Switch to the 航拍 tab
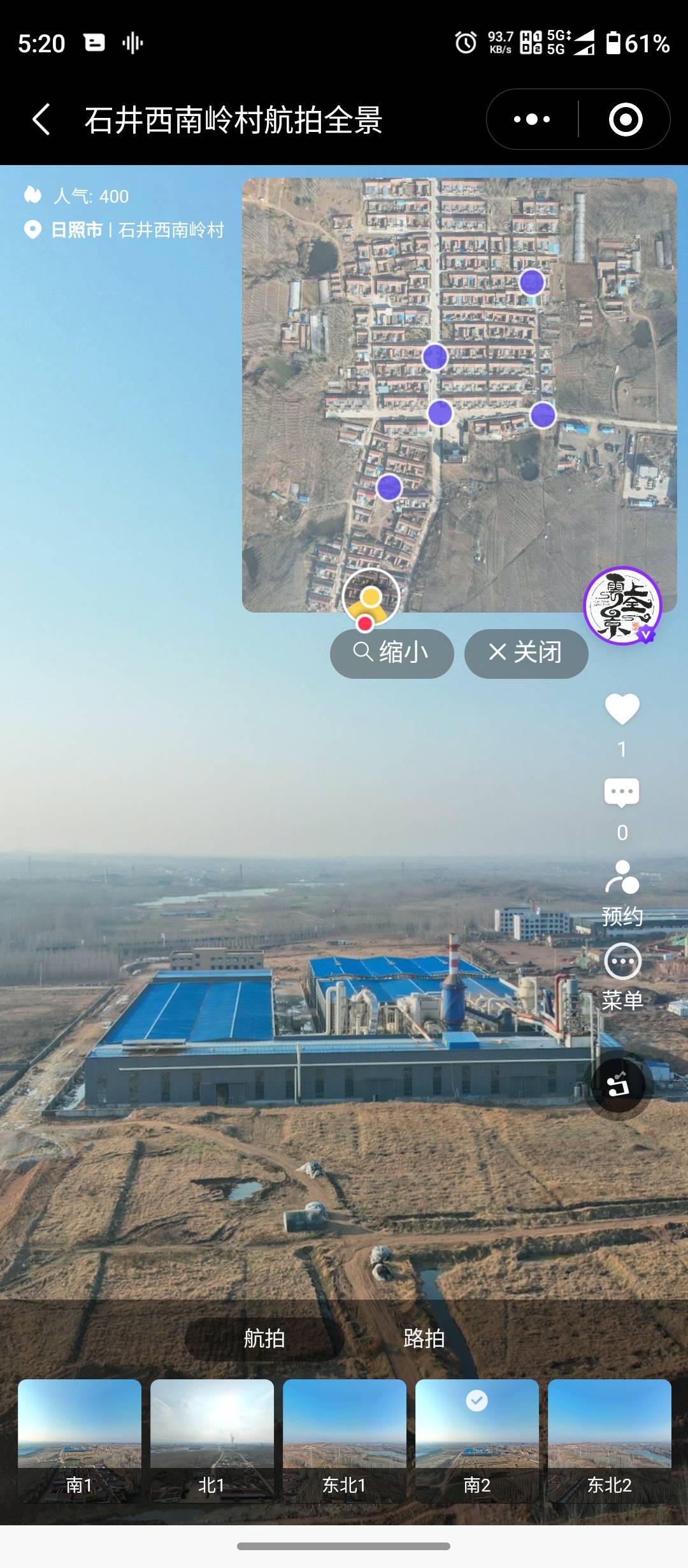688x1568 pixels. pos(264,1339)
